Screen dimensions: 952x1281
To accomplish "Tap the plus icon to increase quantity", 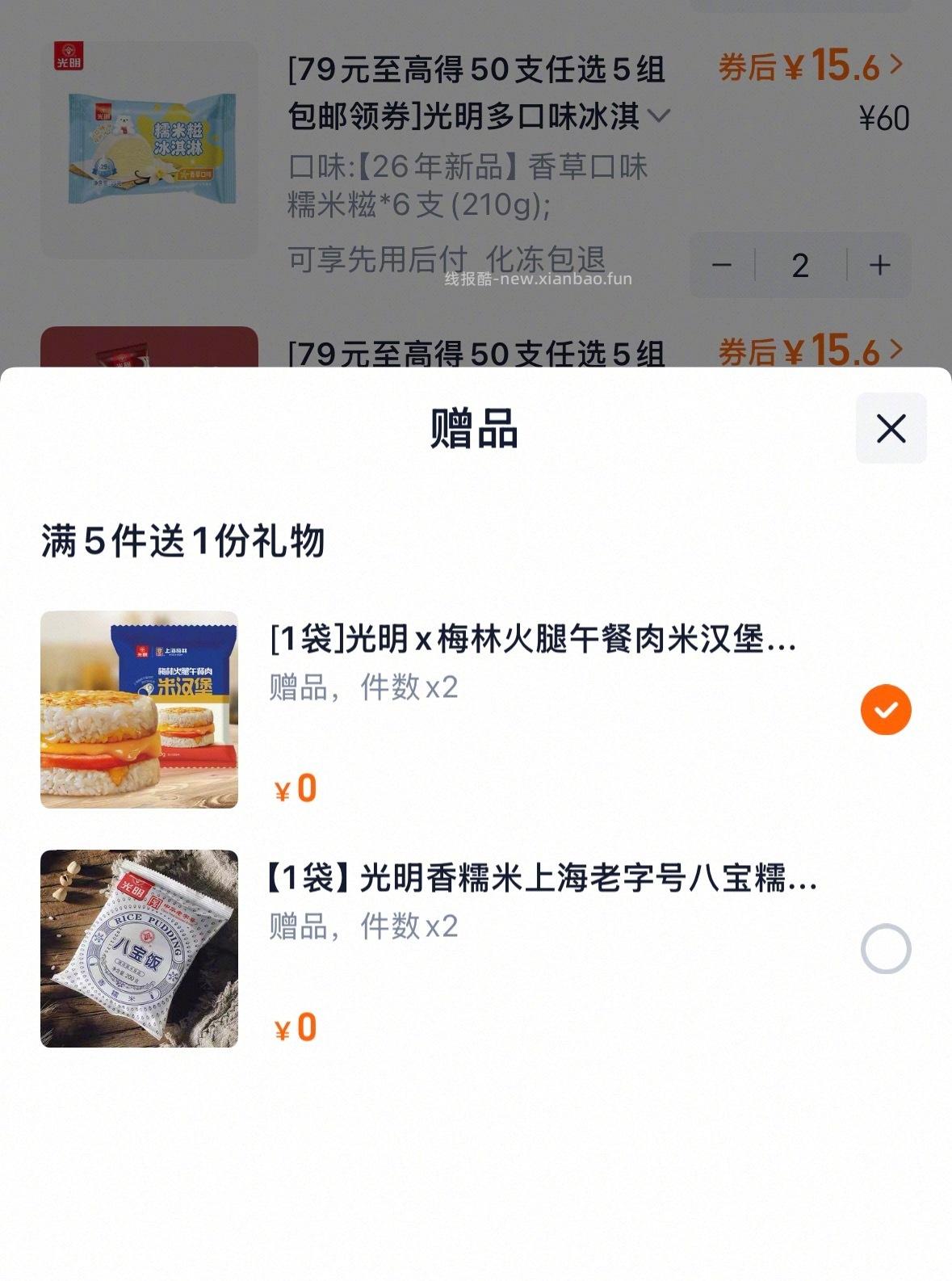I will click(x=879, y=267).
